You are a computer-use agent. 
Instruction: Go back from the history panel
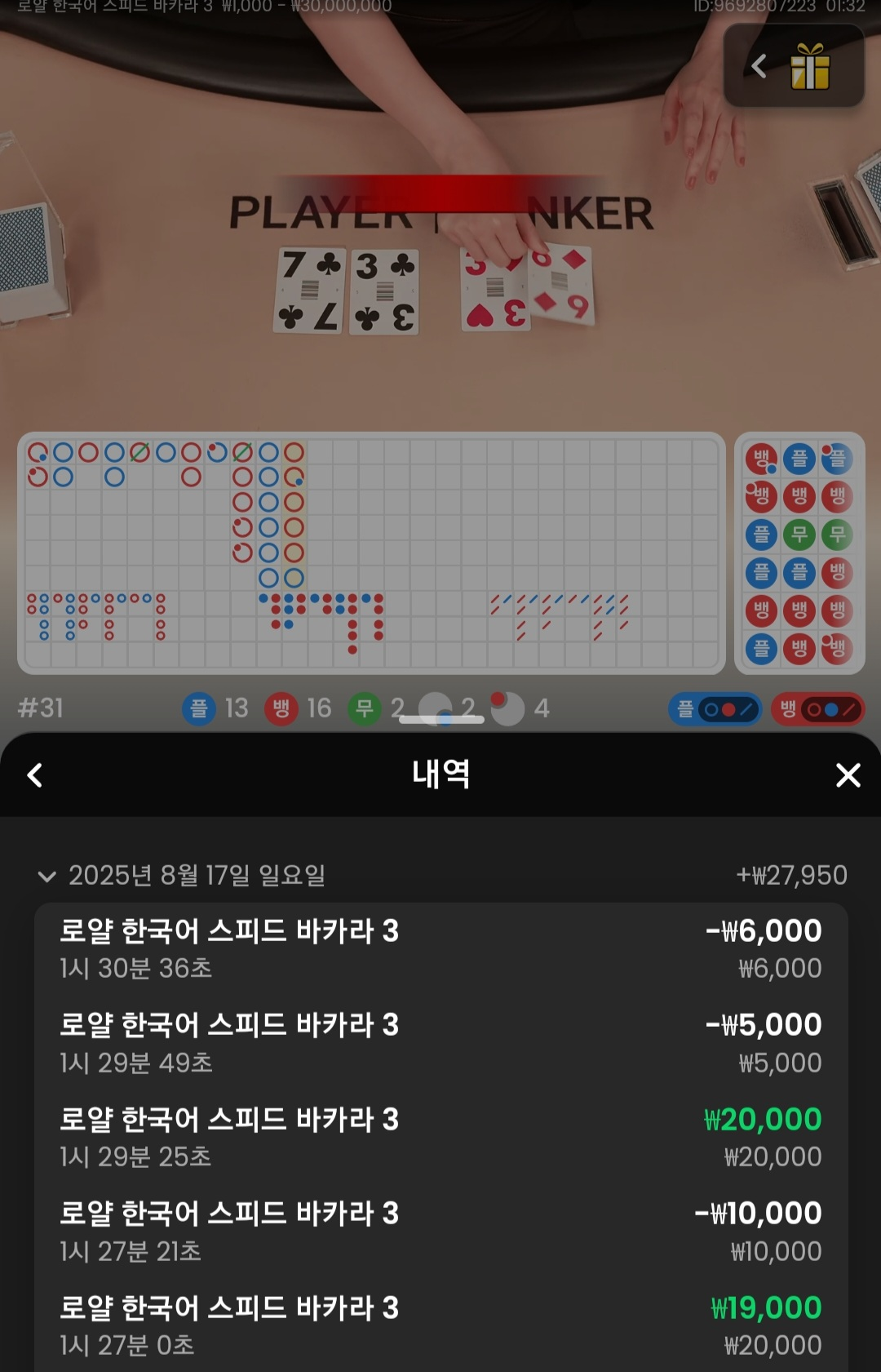point(35,775)
